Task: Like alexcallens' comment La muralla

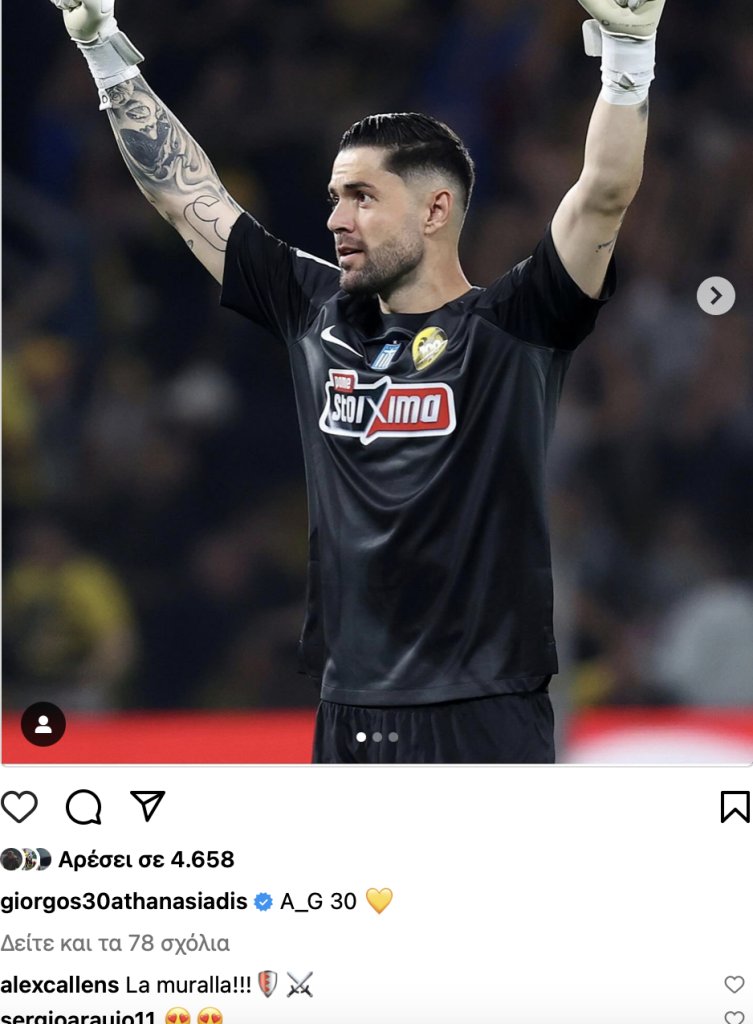Action: click(x=734, y=984)
